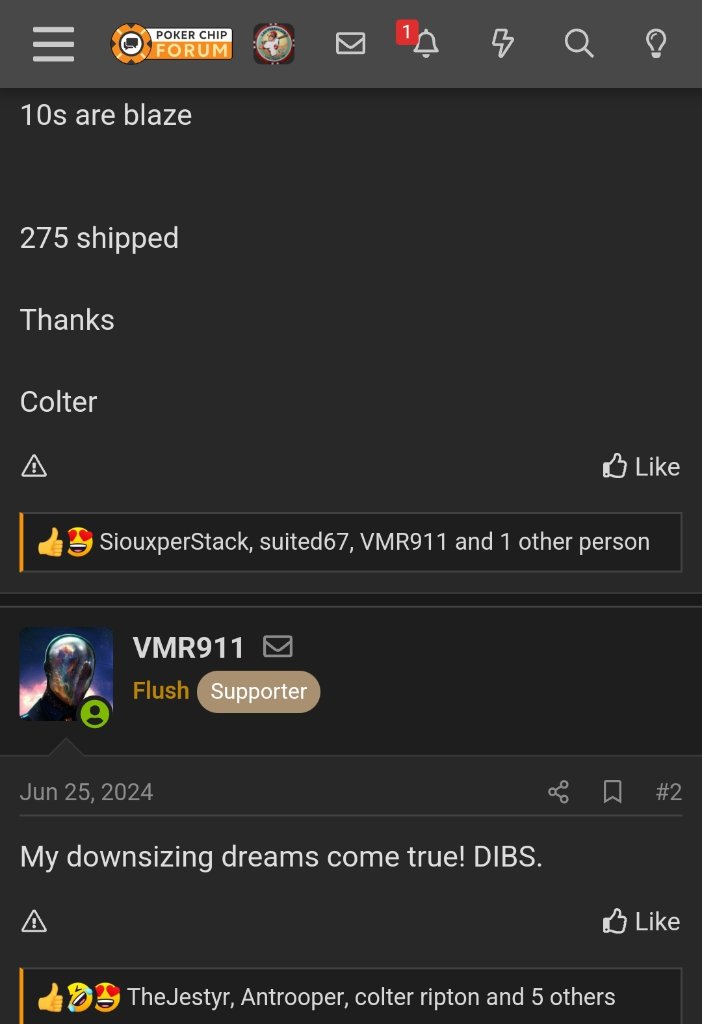This screenshot has width=702, height=1024.
Task: Report VMR911's DIBS post
Action: pos(34,921)
